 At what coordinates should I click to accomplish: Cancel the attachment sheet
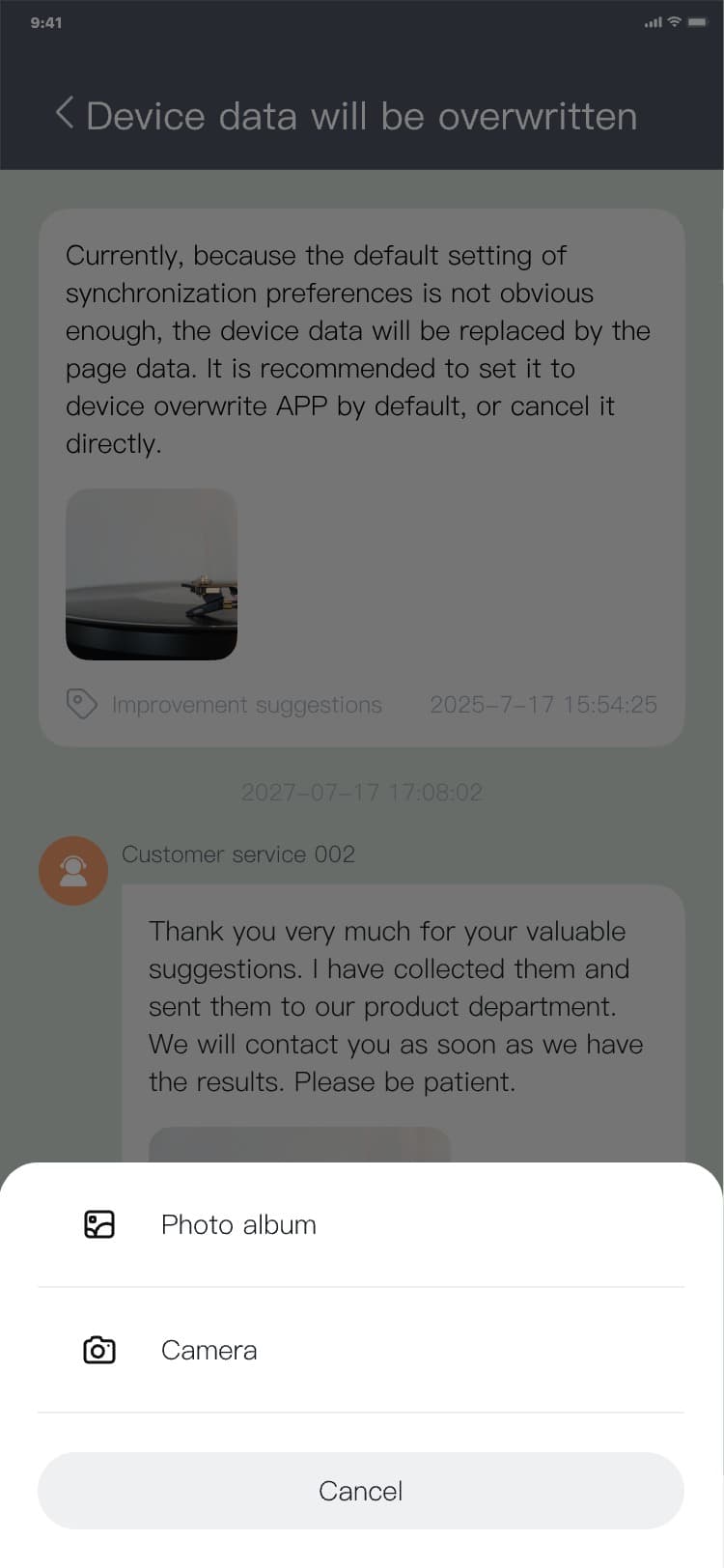[360, 1490]
